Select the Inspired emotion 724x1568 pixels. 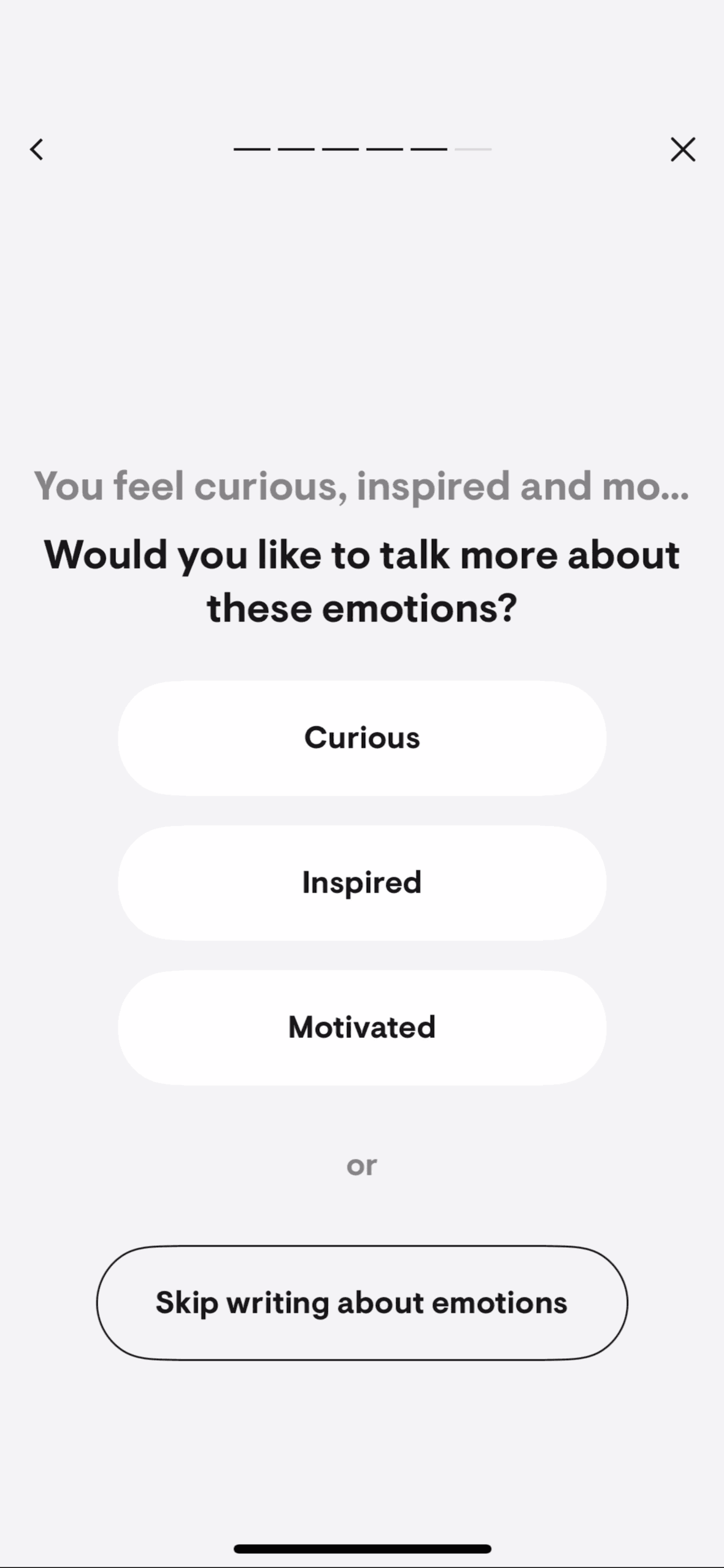(x=362, y=882)
